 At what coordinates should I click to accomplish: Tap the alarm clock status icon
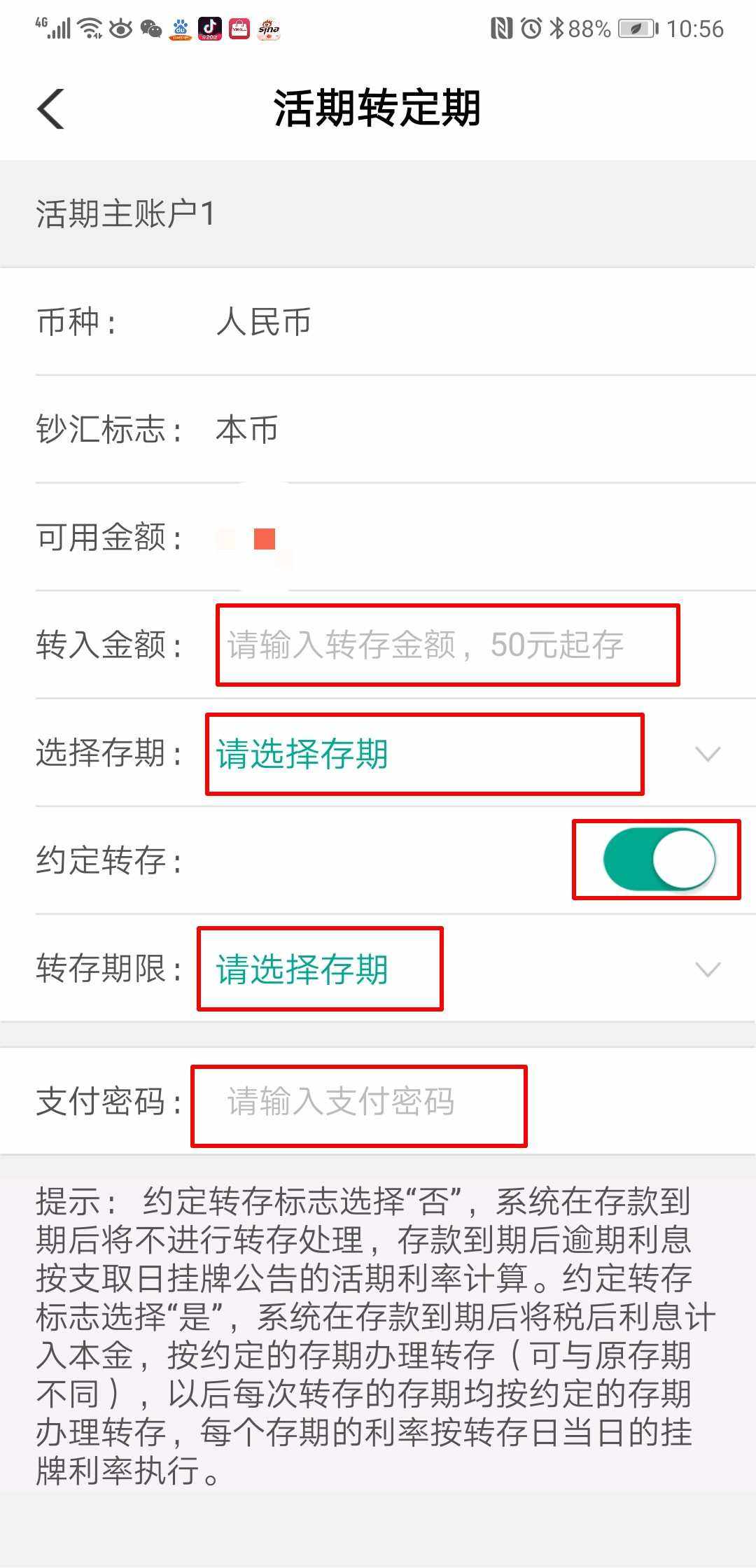(x=530, y=29)
